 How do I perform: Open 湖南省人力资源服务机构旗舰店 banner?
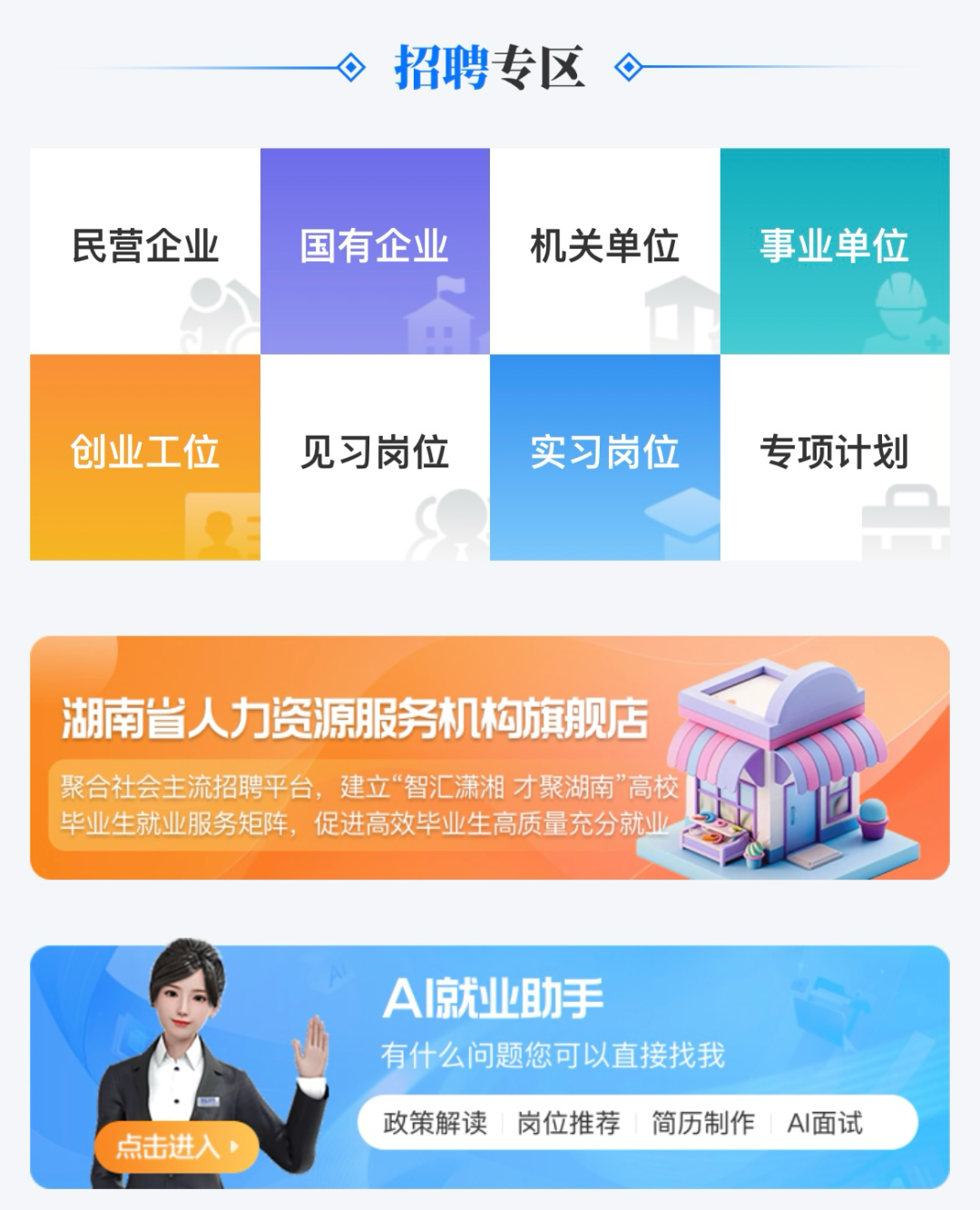[490, 757]
